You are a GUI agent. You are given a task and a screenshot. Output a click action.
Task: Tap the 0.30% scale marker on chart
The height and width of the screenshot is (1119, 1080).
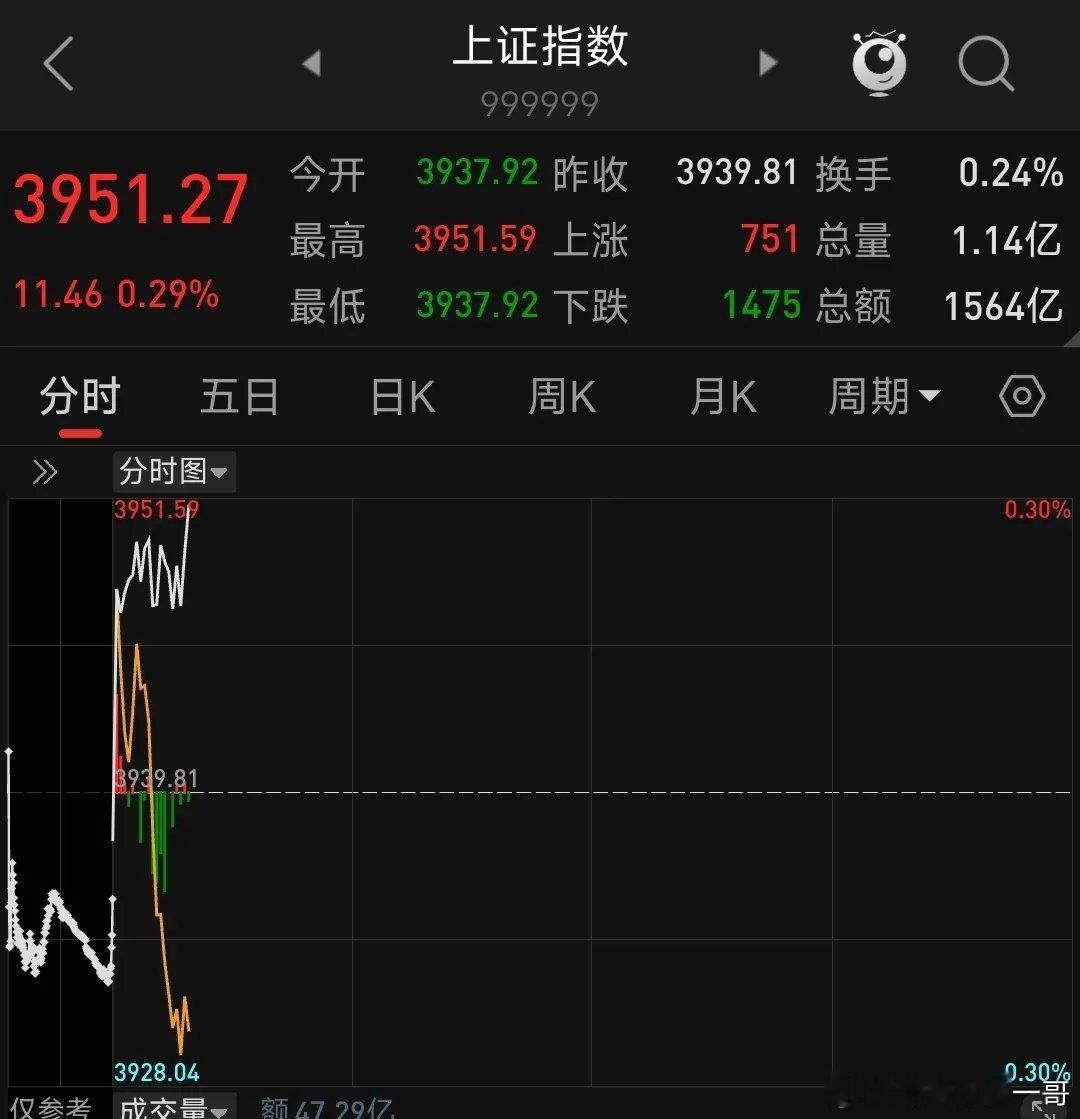click(1037, 509)
